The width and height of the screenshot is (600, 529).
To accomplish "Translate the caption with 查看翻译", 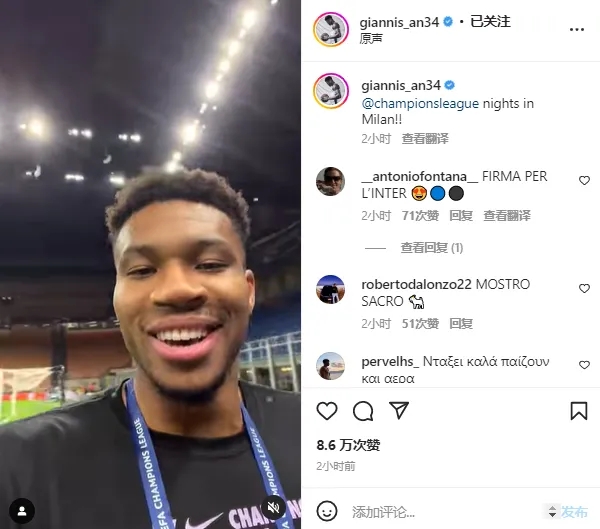I will [x=424, y=139].
